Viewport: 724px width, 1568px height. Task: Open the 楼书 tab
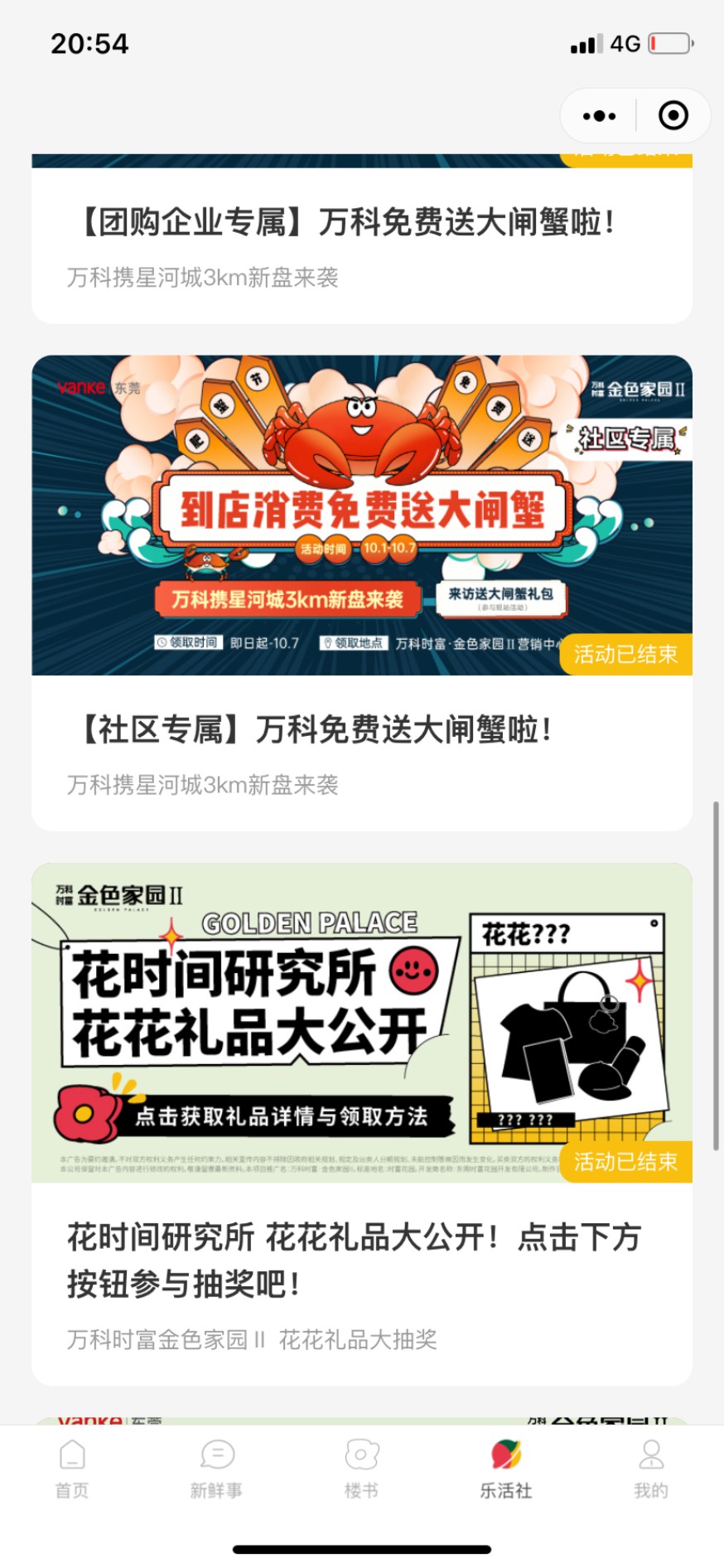pyautogui.click(x=362, y=1469)
